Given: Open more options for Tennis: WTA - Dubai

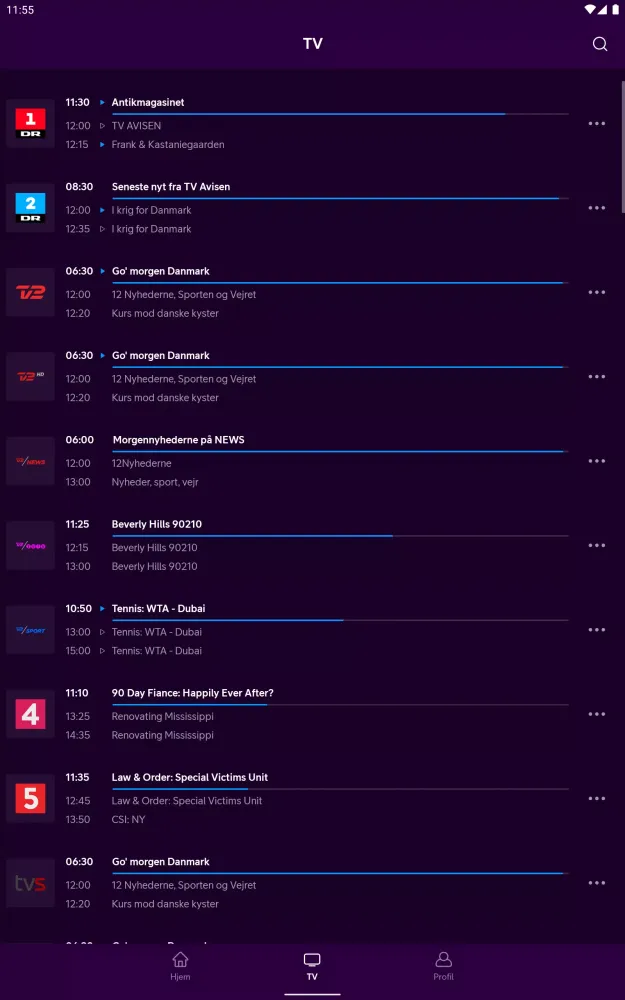Looking at the screenshot, I should pyautogui.click(x=597, y=630).
